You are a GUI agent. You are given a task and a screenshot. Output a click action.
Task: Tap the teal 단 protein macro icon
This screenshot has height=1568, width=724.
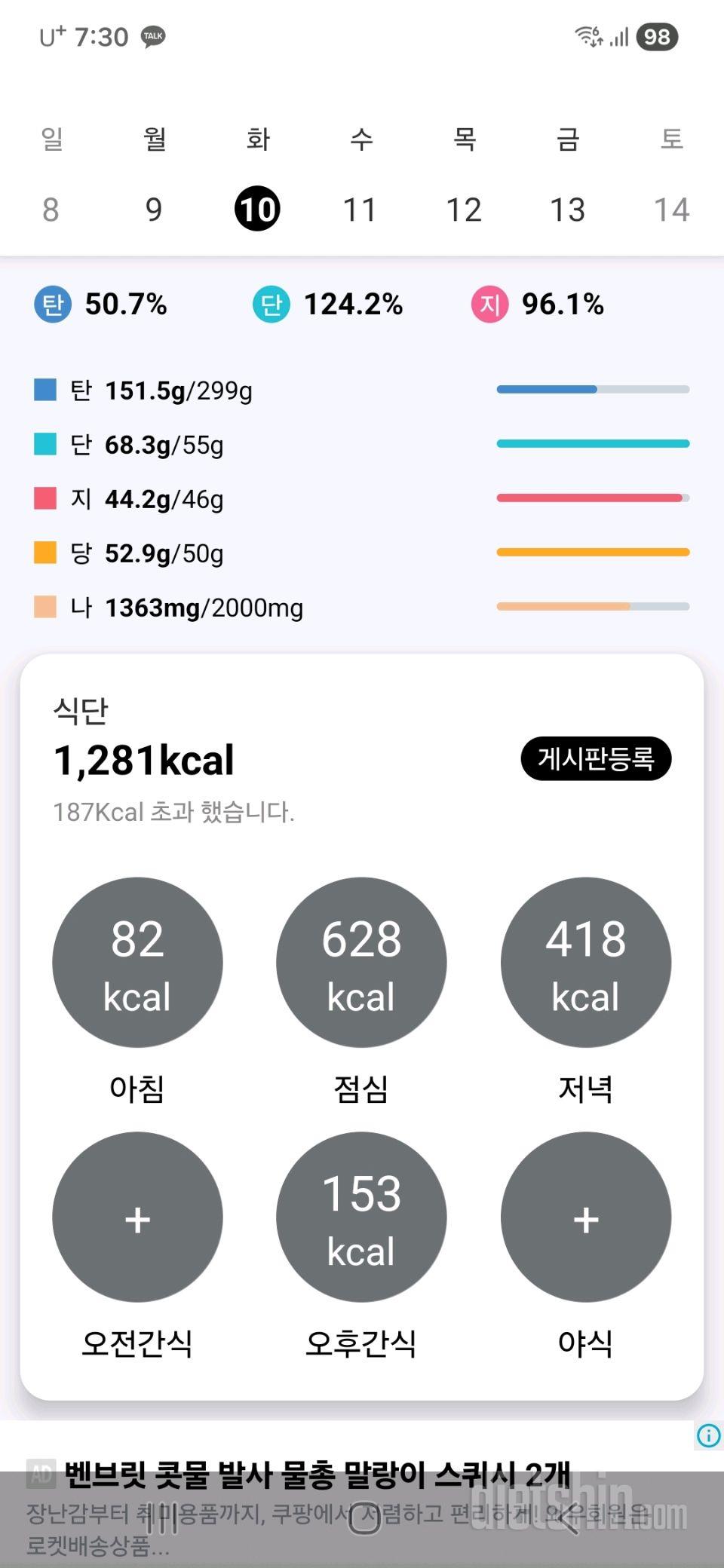(270, 305)
